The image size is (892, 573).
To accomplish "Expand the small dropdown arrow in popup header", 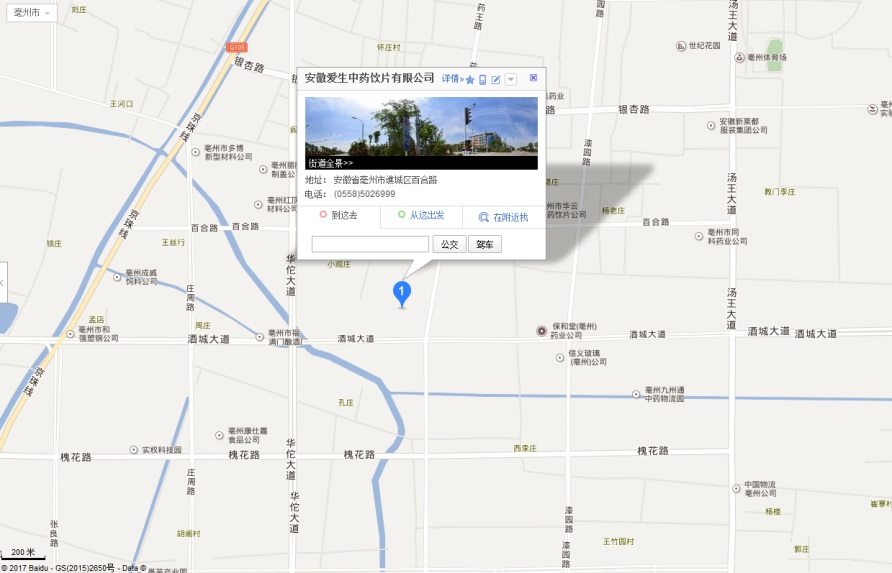I will pos(510,79).
